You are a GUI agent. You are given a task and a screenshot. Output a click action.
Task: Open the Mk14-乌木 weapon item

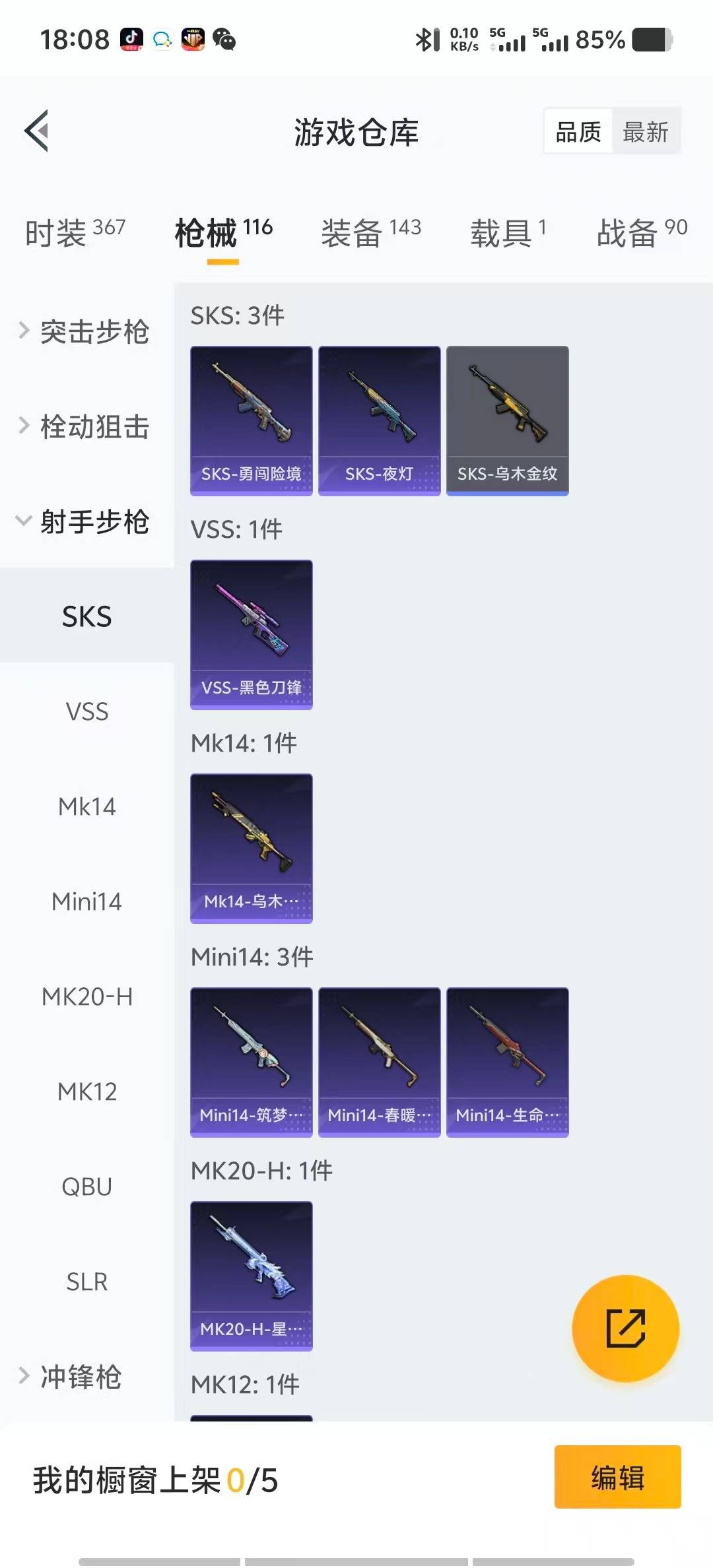[x=251, y=847]
